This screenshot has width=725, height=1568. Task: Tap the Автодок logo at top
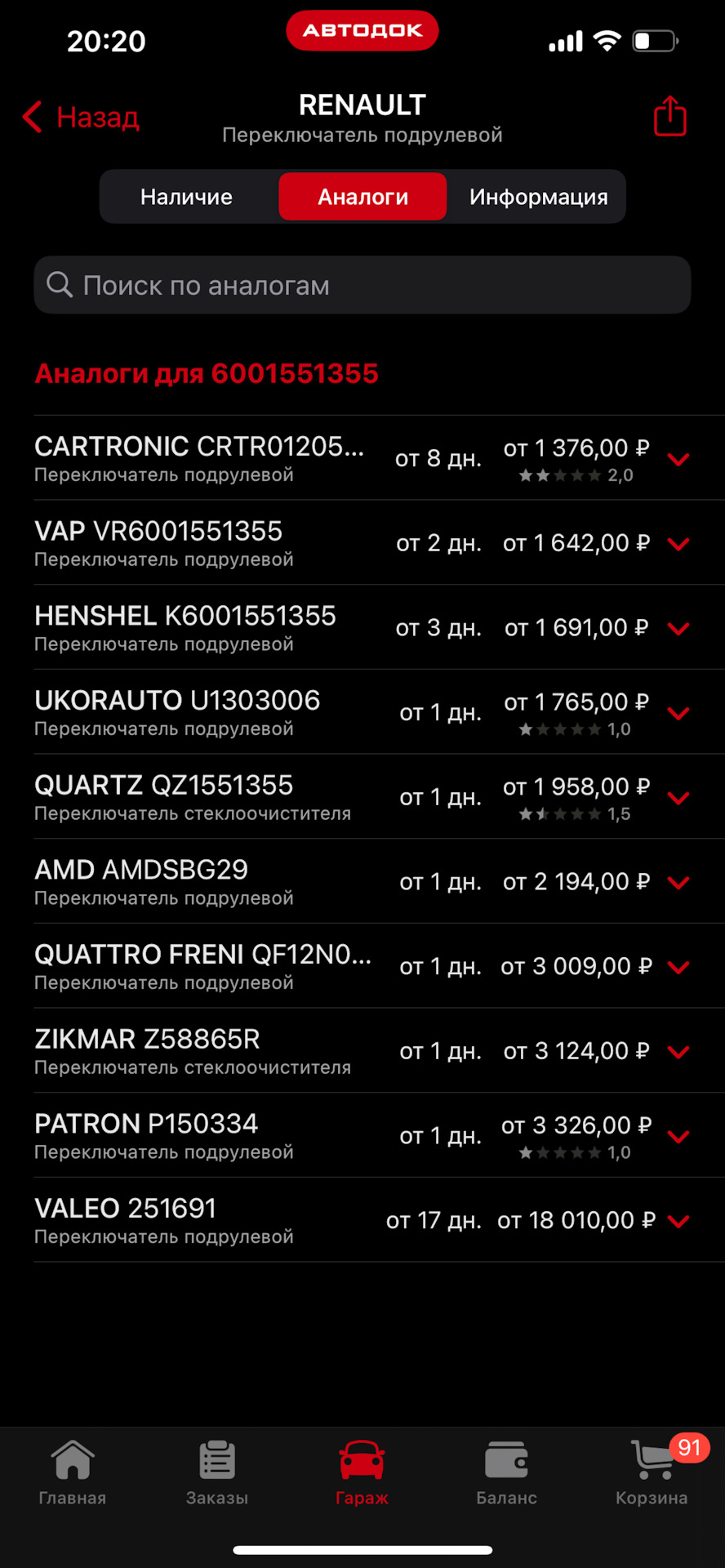coord(362,30)
